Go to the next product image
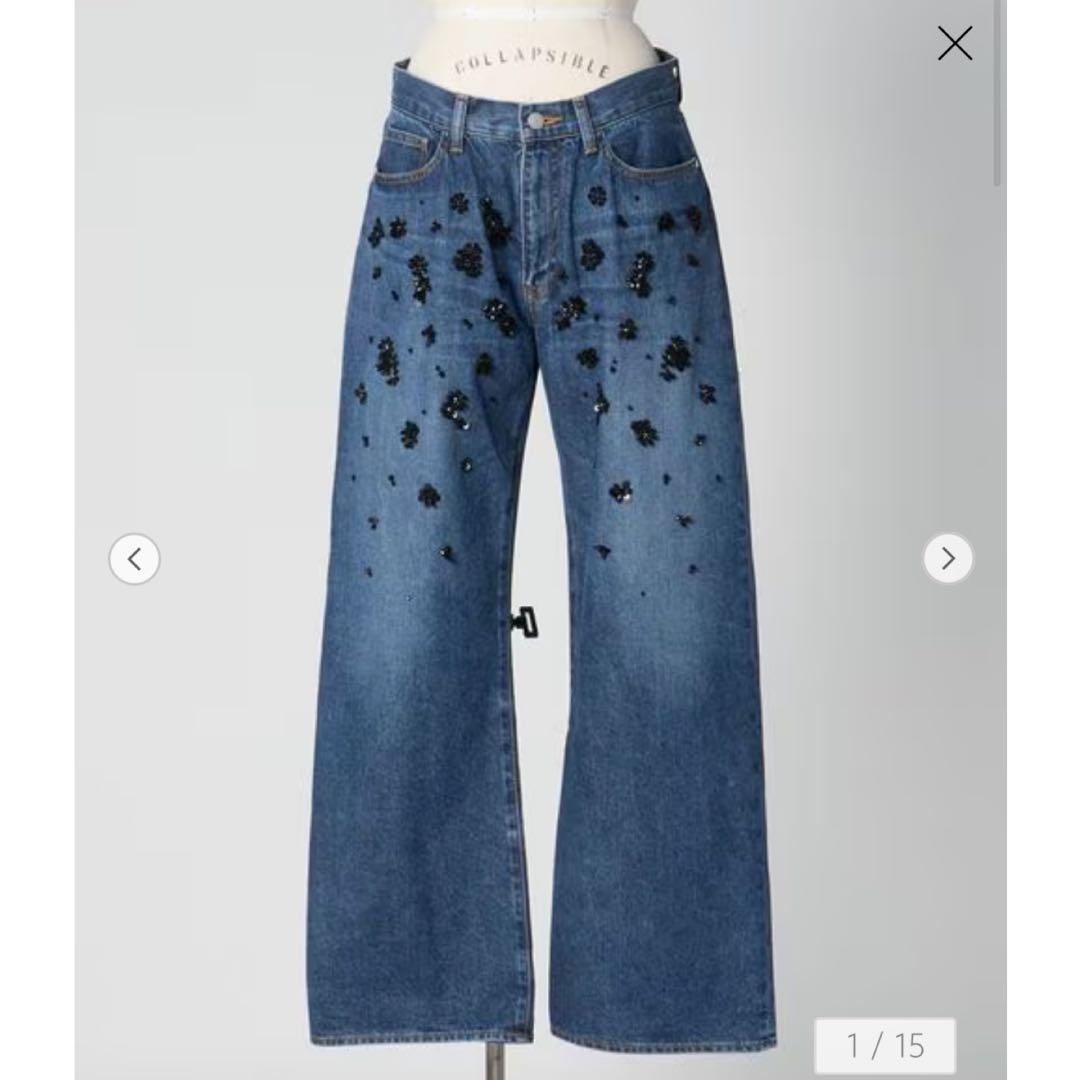 coord(947,558)
